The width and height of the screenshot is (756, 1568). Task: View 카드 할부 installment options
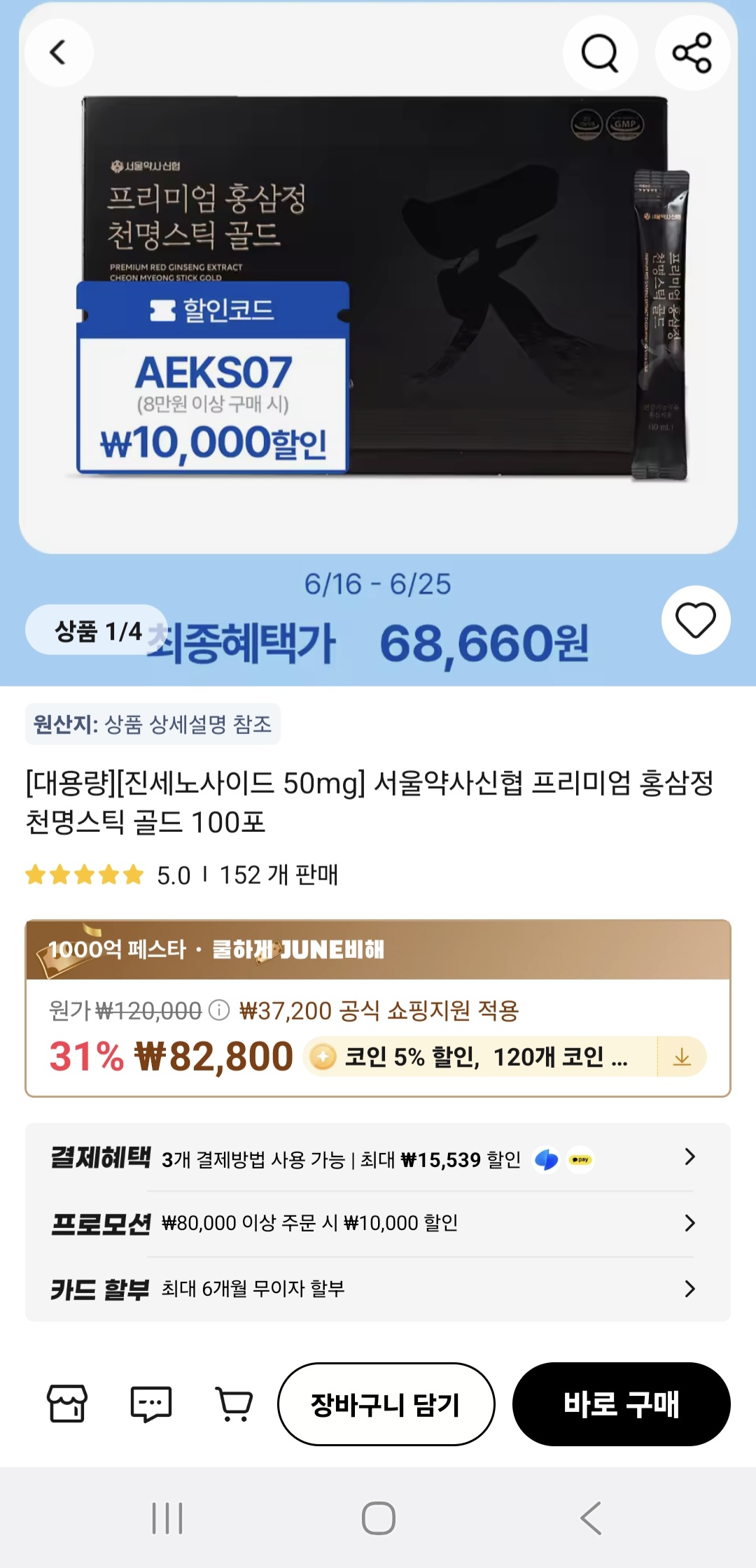[378, 1289]
